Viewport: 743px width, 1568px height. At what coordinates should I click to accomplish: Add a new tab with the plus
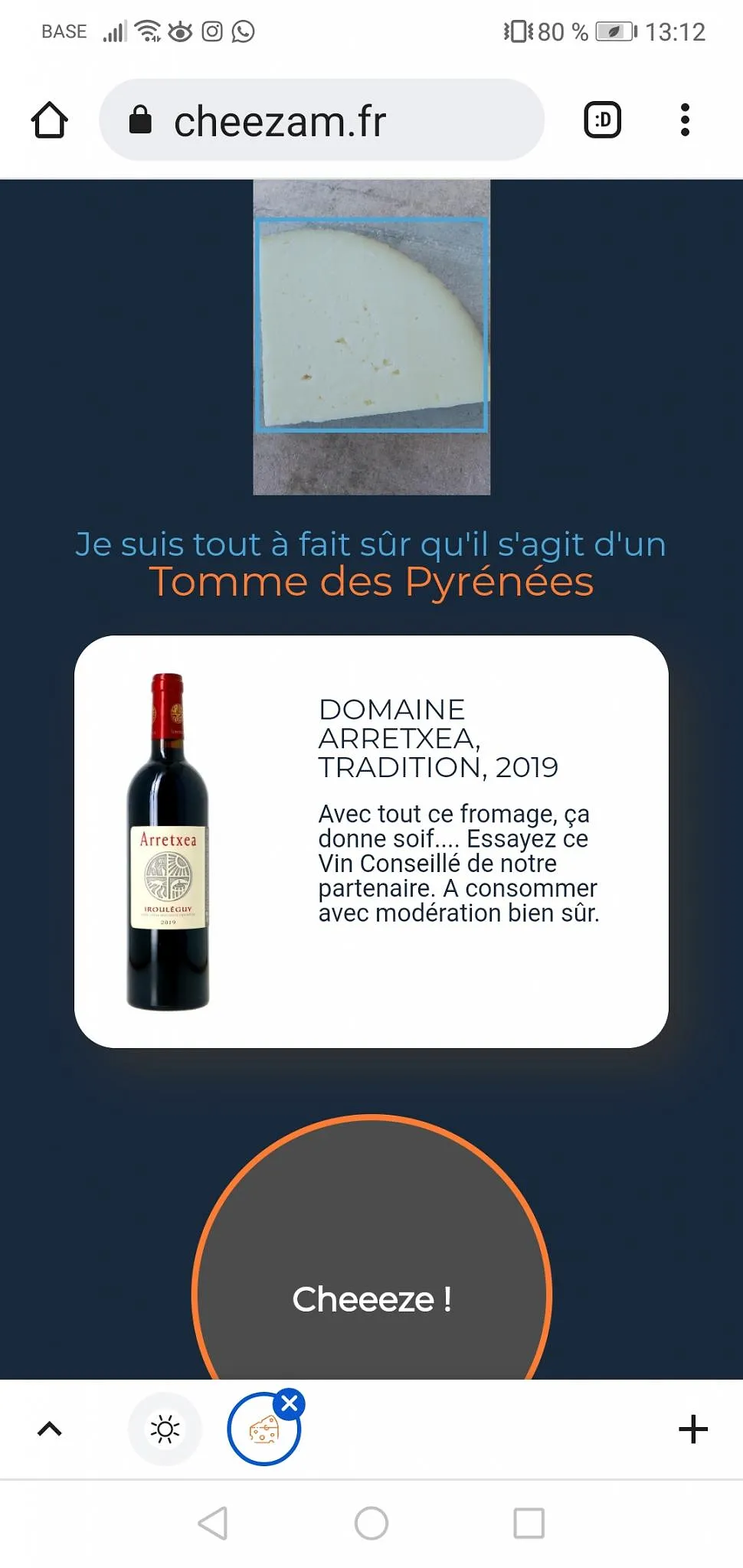tap(693, 1429)
